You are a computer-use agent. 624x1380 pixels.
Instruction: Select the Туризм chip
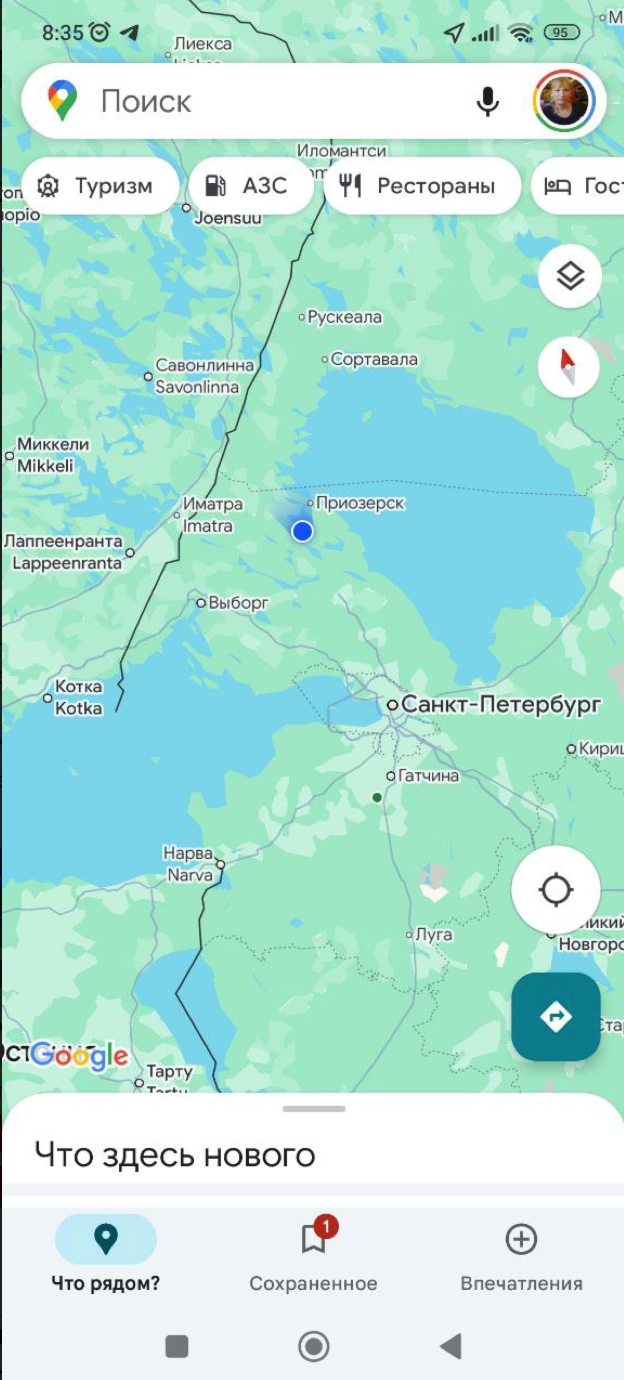click(96, 186)
